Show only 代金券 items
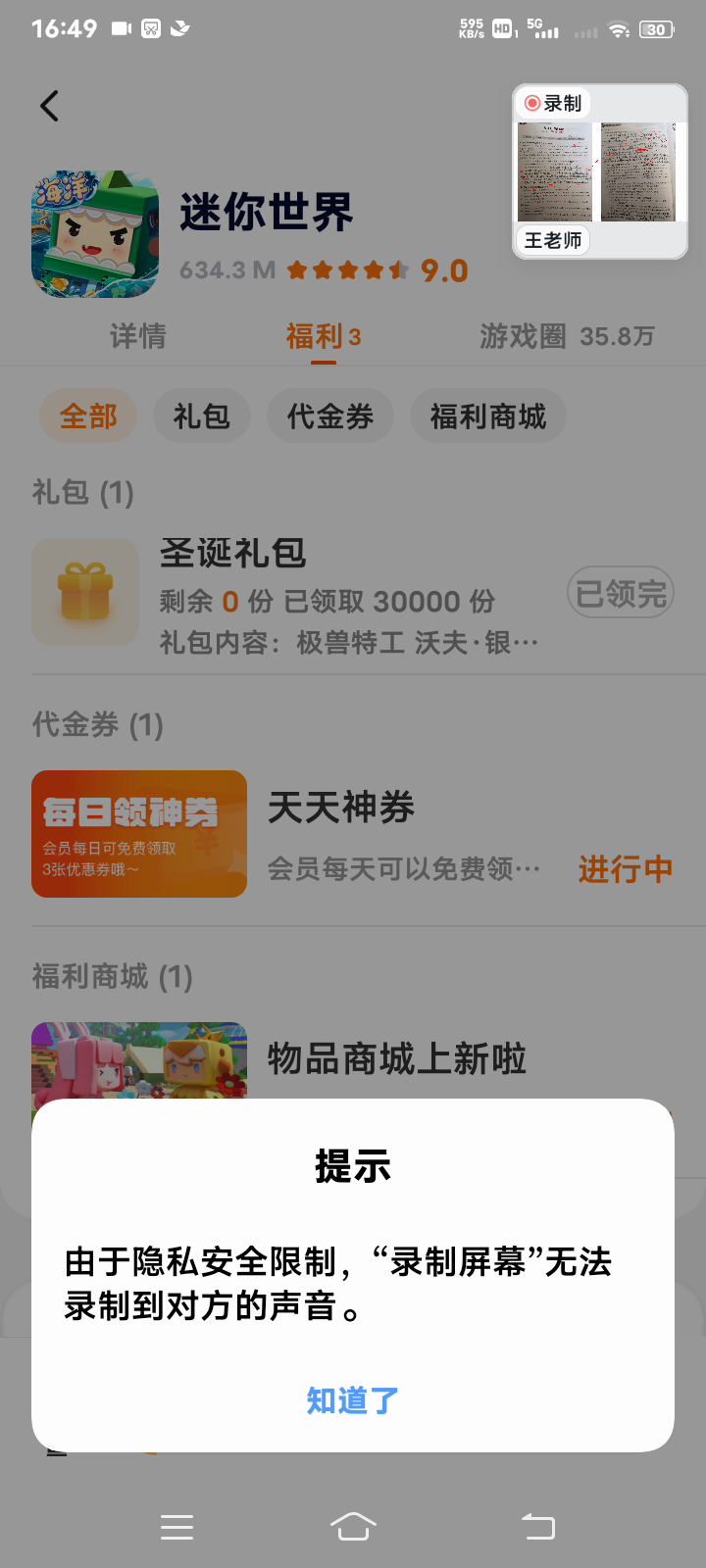 330,416
